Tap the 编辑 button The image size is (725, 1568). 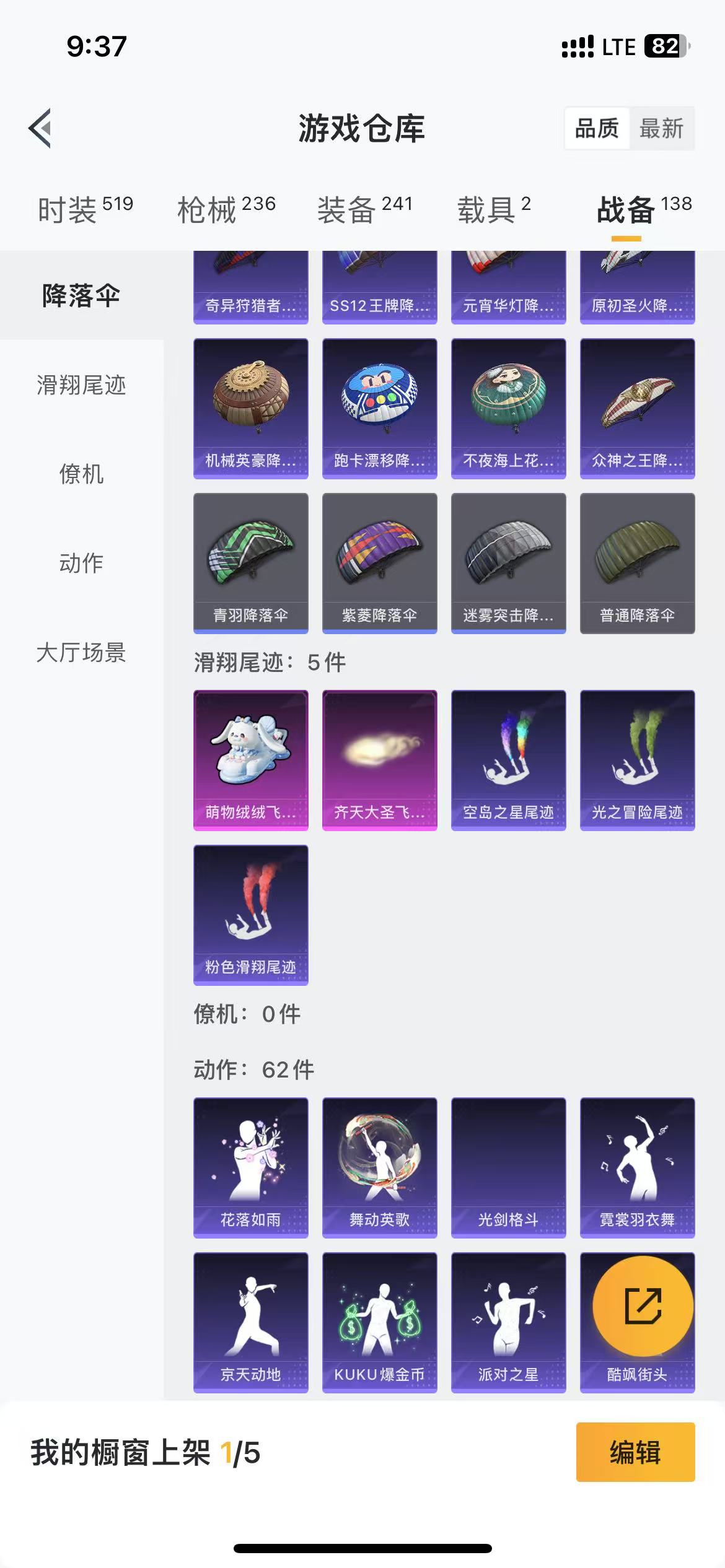tap(636, 1452)
